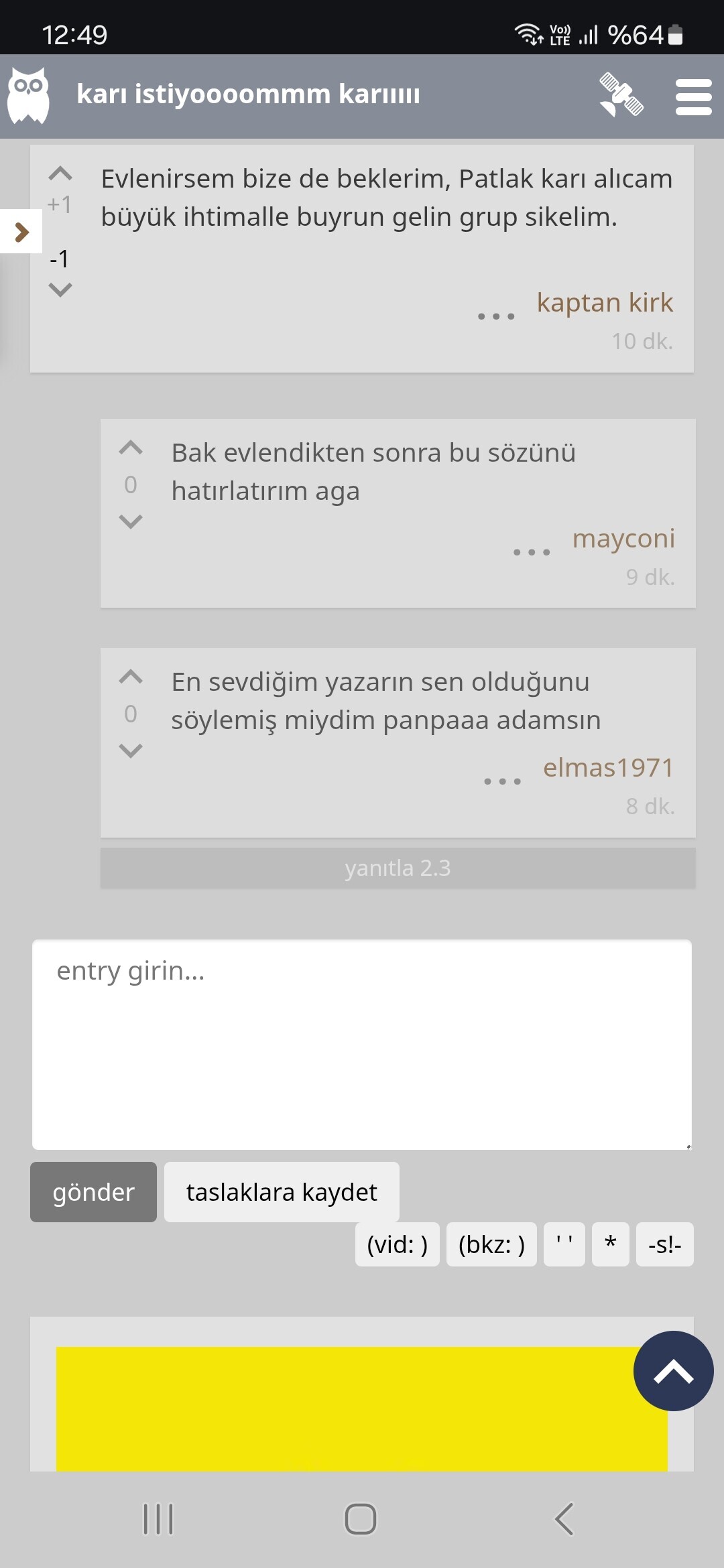The height and width of the screenshot is (1568, 724).
Task: Tap the owl logo to go home
Action: (28, 96)
